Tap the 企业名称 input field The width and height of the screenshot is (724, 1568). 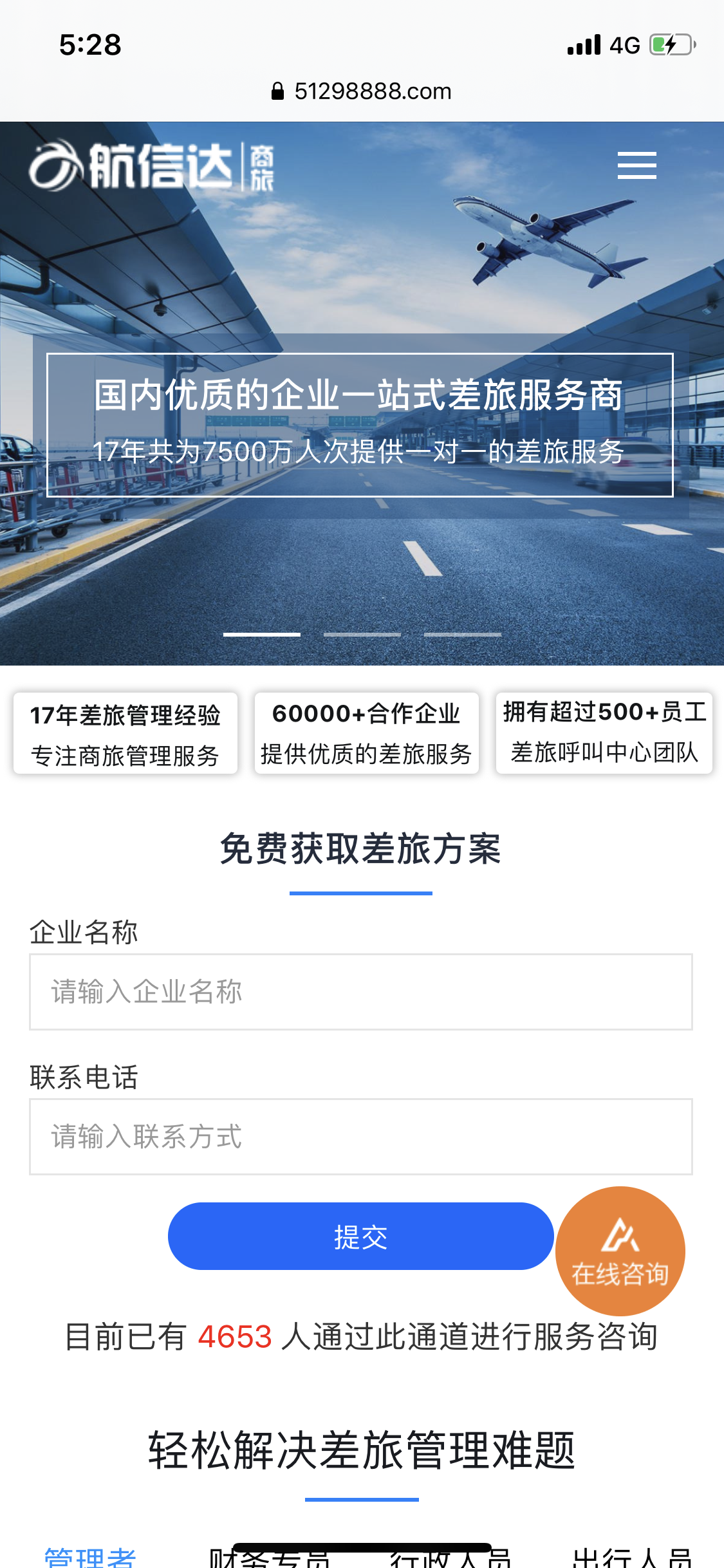360,992
